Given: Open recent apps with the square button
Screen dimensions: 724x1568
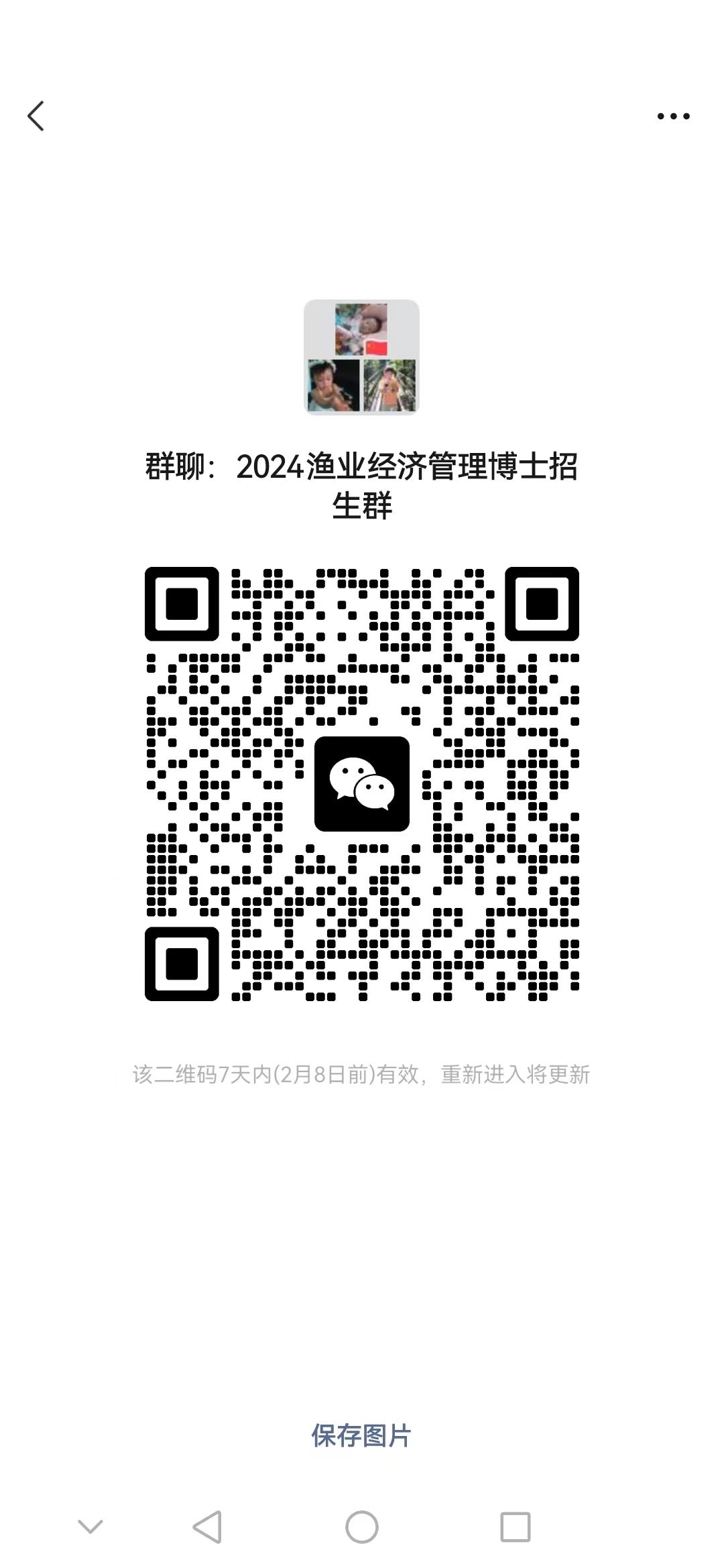Looking at the screenshot, I should click(516, 1527).
